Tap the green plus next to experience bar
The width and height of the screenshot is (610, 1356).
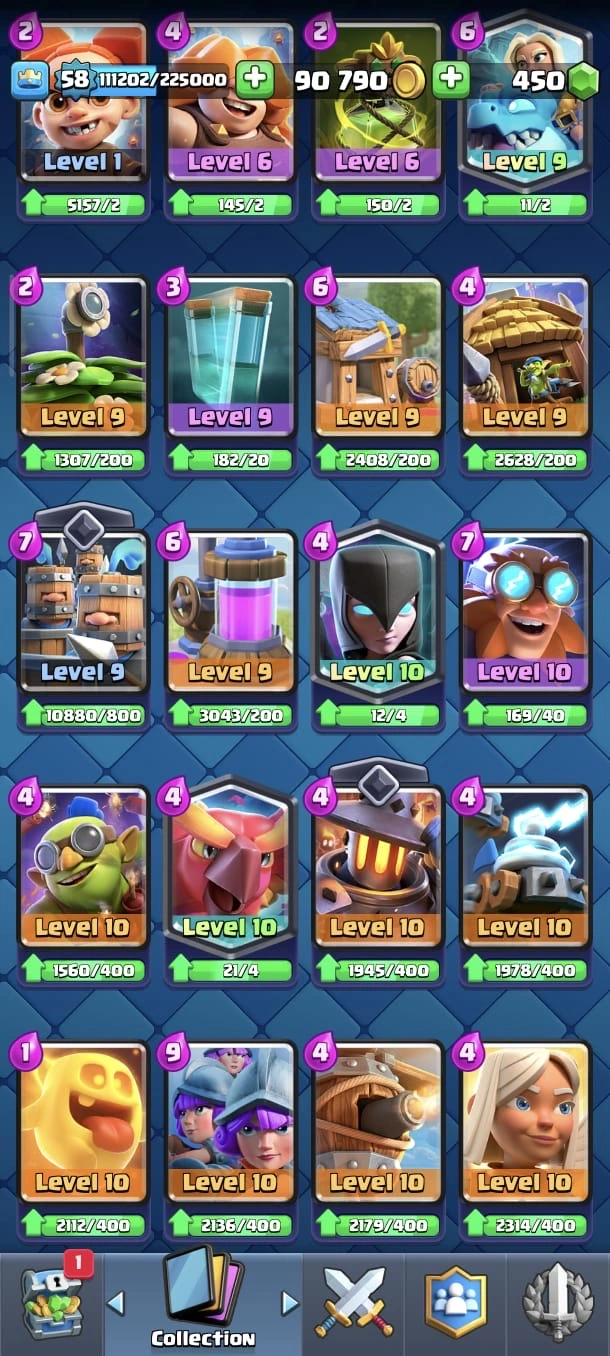coord(256,79)
